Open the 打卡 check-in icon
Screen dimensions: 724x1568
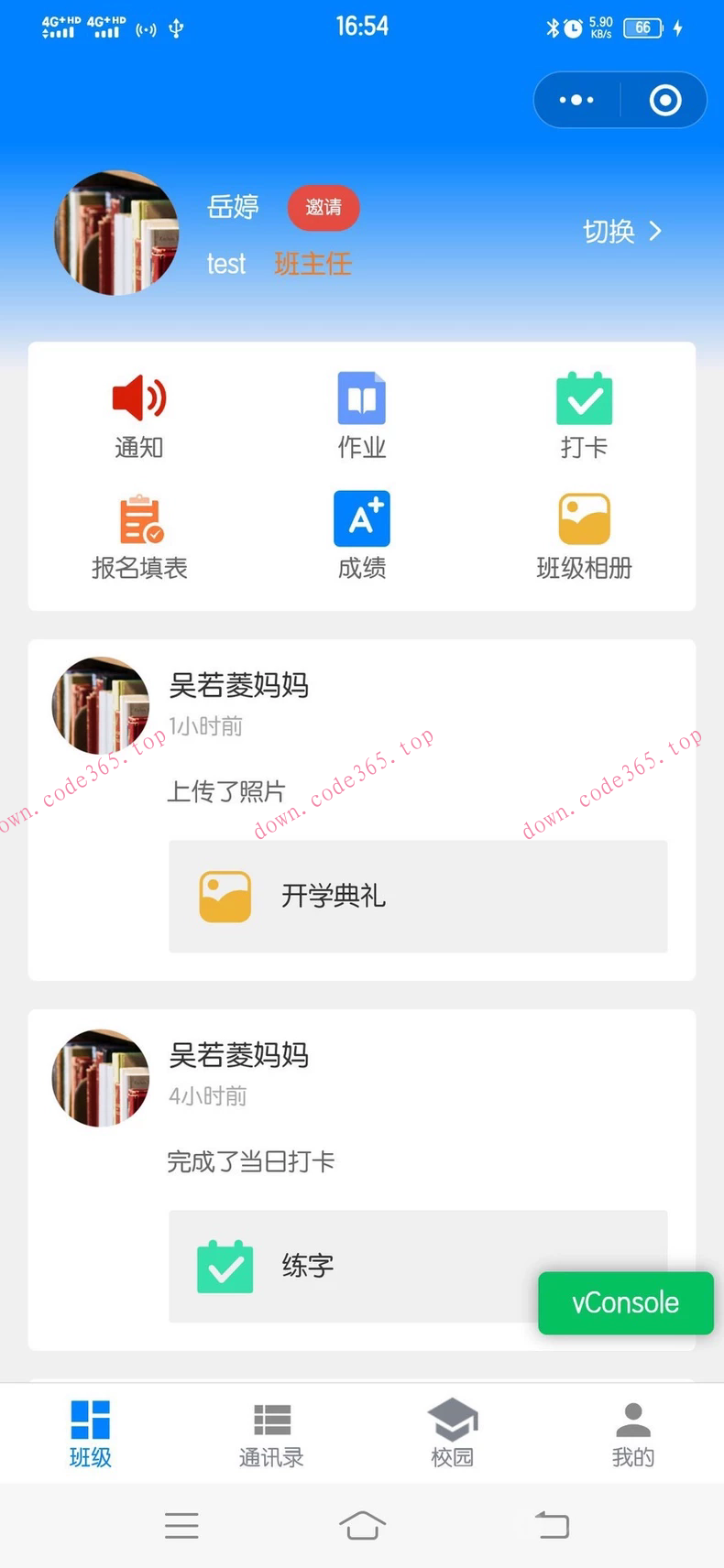click(x=584, y=412)
